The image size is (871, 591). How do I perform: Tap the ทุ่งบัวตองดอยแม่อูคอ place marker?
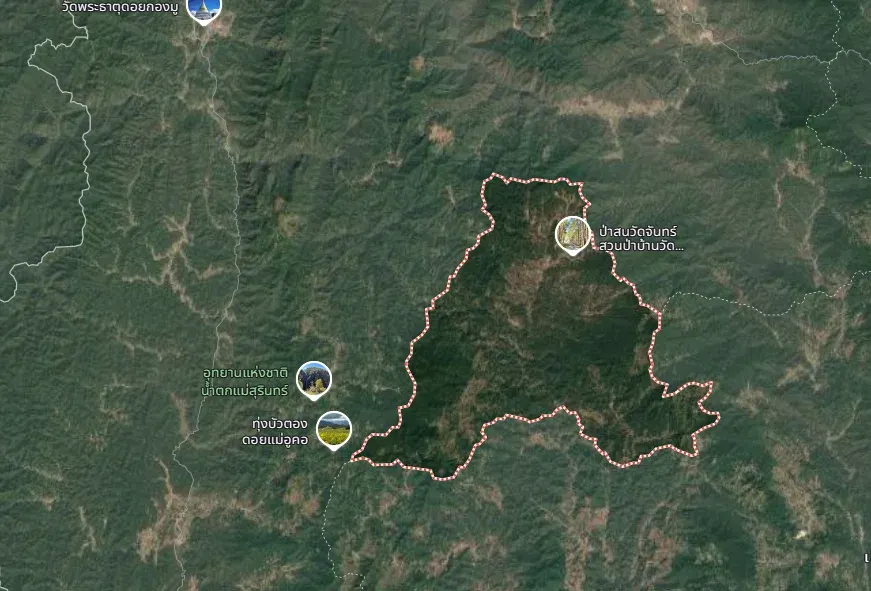334,429
